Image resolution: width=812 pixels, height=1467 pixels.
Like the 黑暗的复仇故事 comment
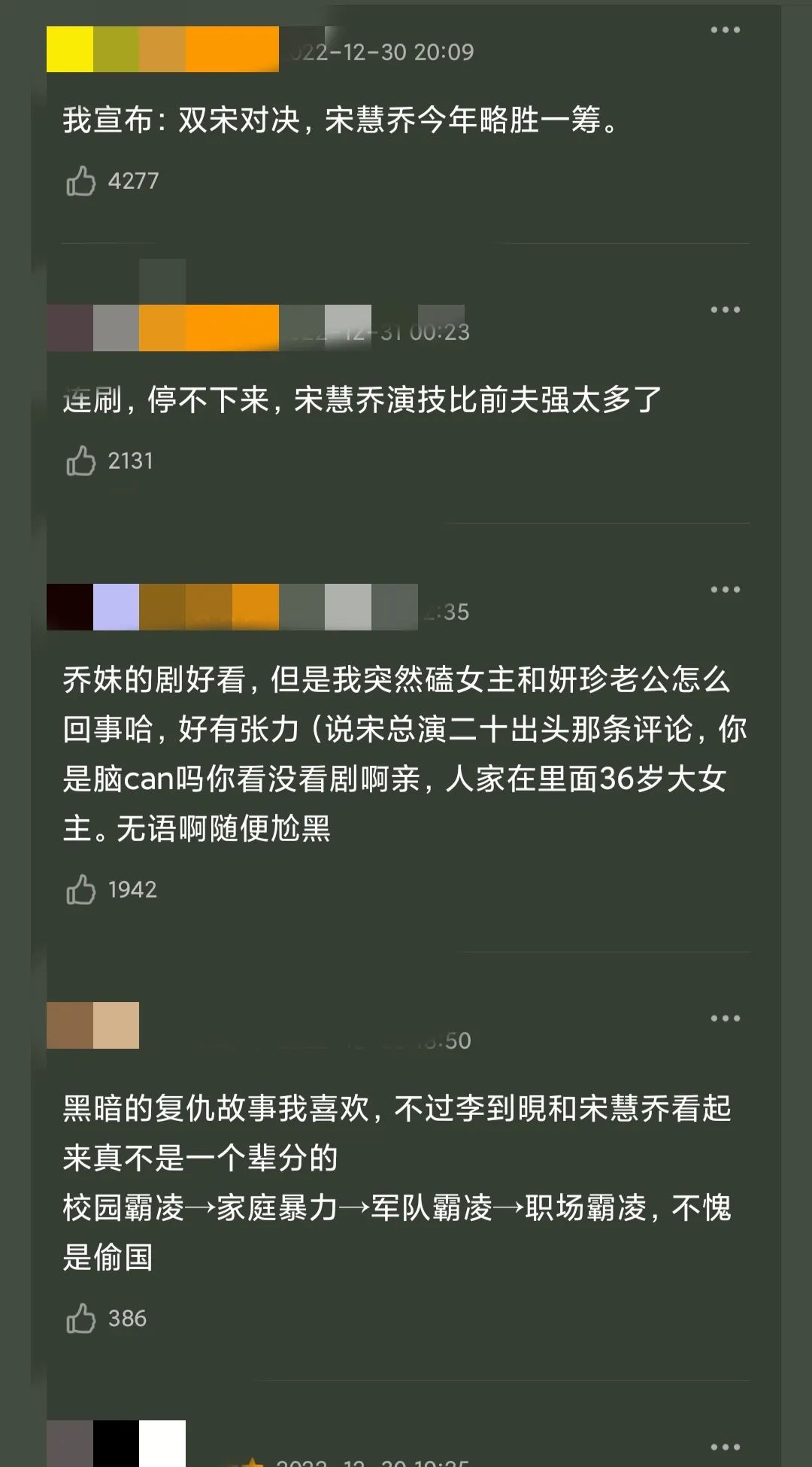[81, 1318]
